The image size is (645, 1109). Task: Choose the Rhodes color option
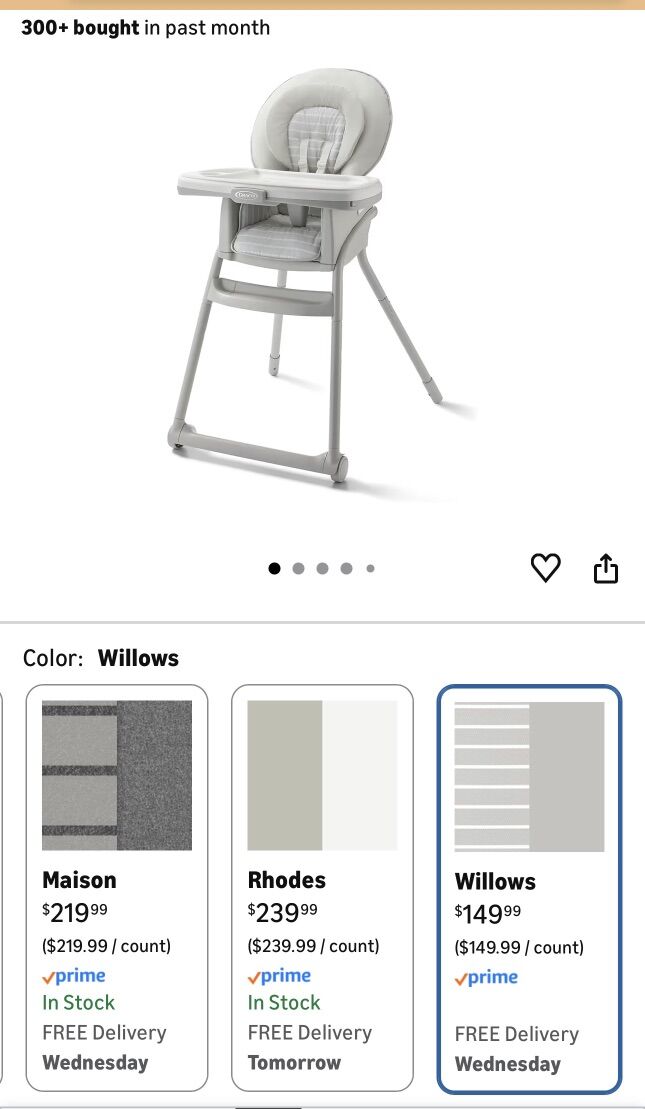(322, 886)
